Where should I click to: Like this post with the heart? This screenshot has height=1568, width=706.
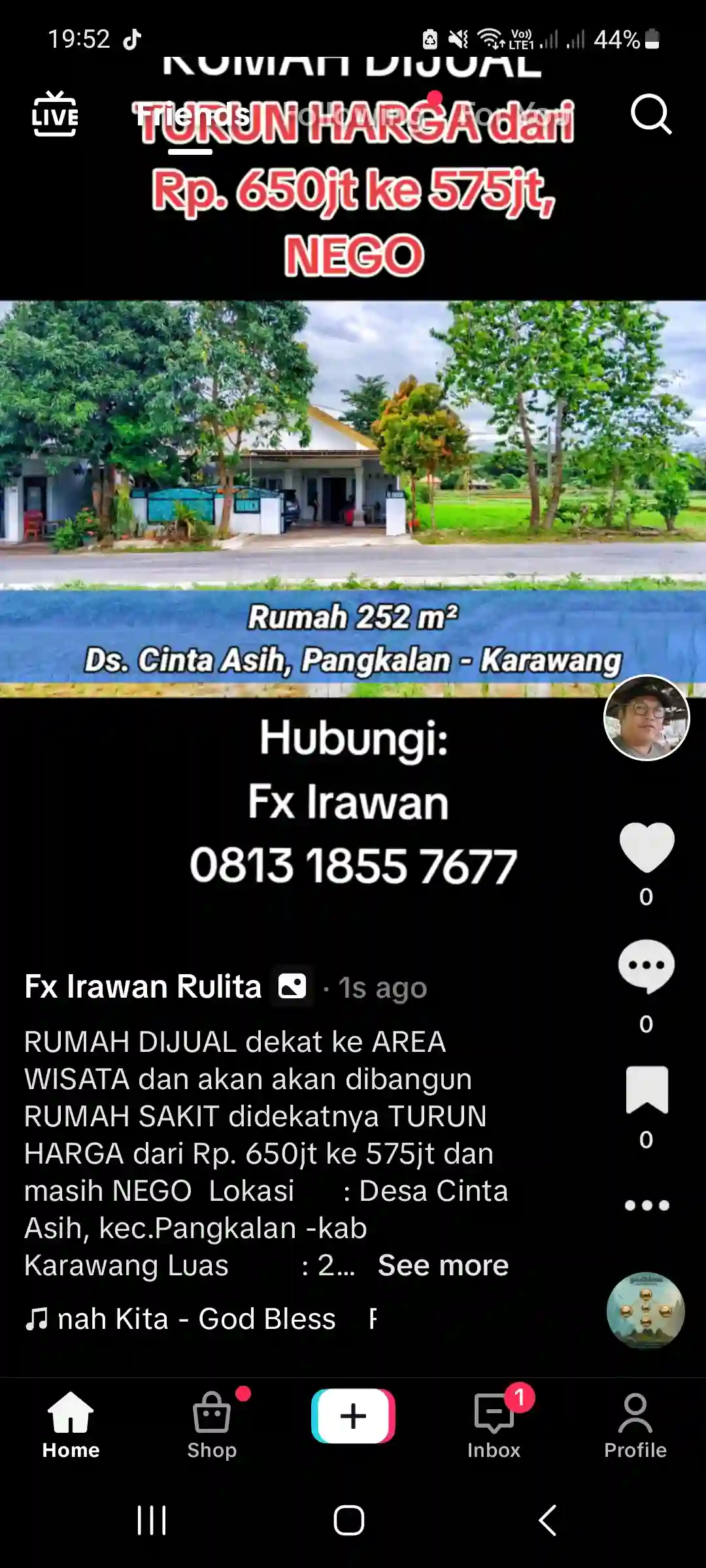[x=647, y=847]
